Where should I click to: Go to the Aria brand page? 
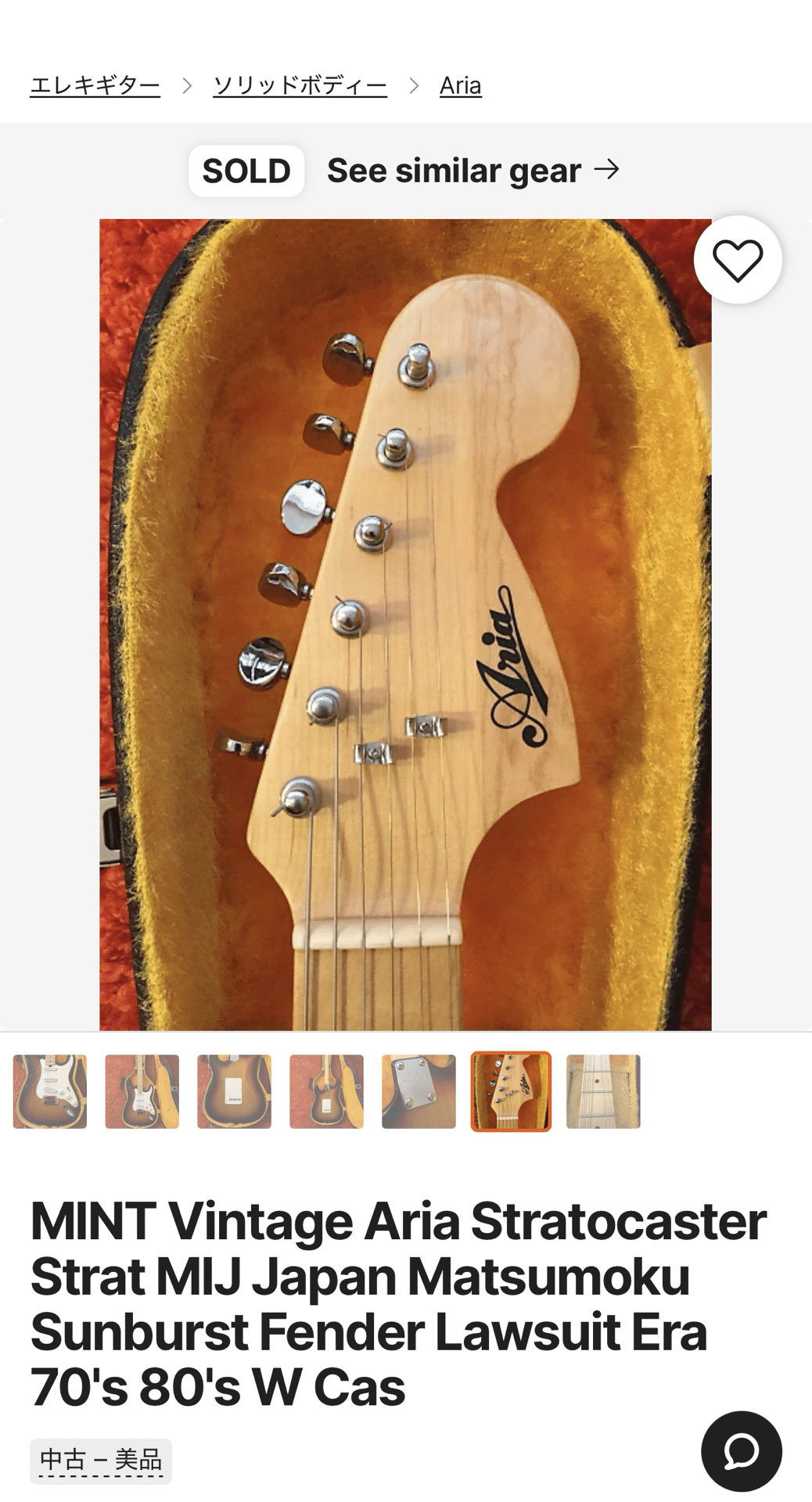click(462, 86)
